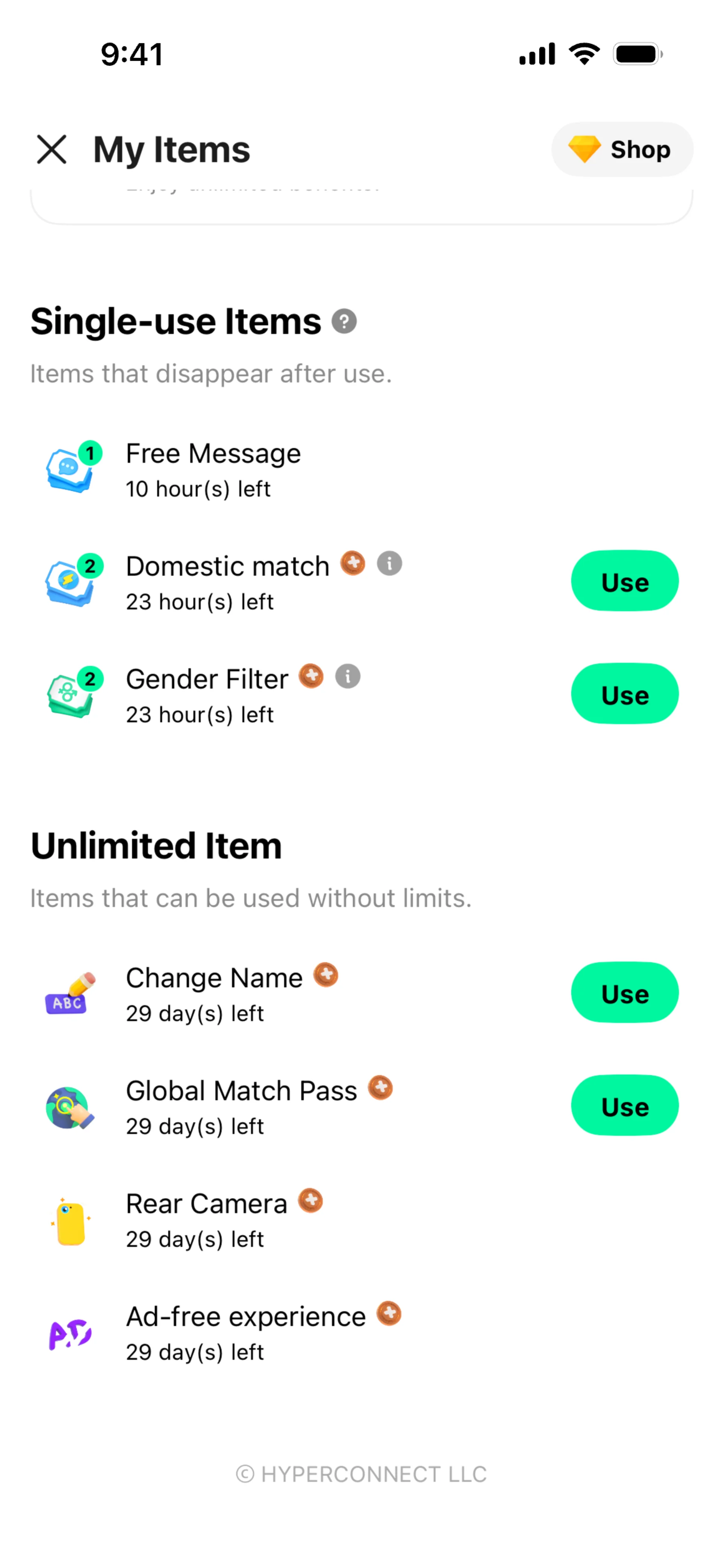This screenshot has height=1568, width=723.
Task: Tap the help icon beside Single-use Items
Action: coord(344,321)
